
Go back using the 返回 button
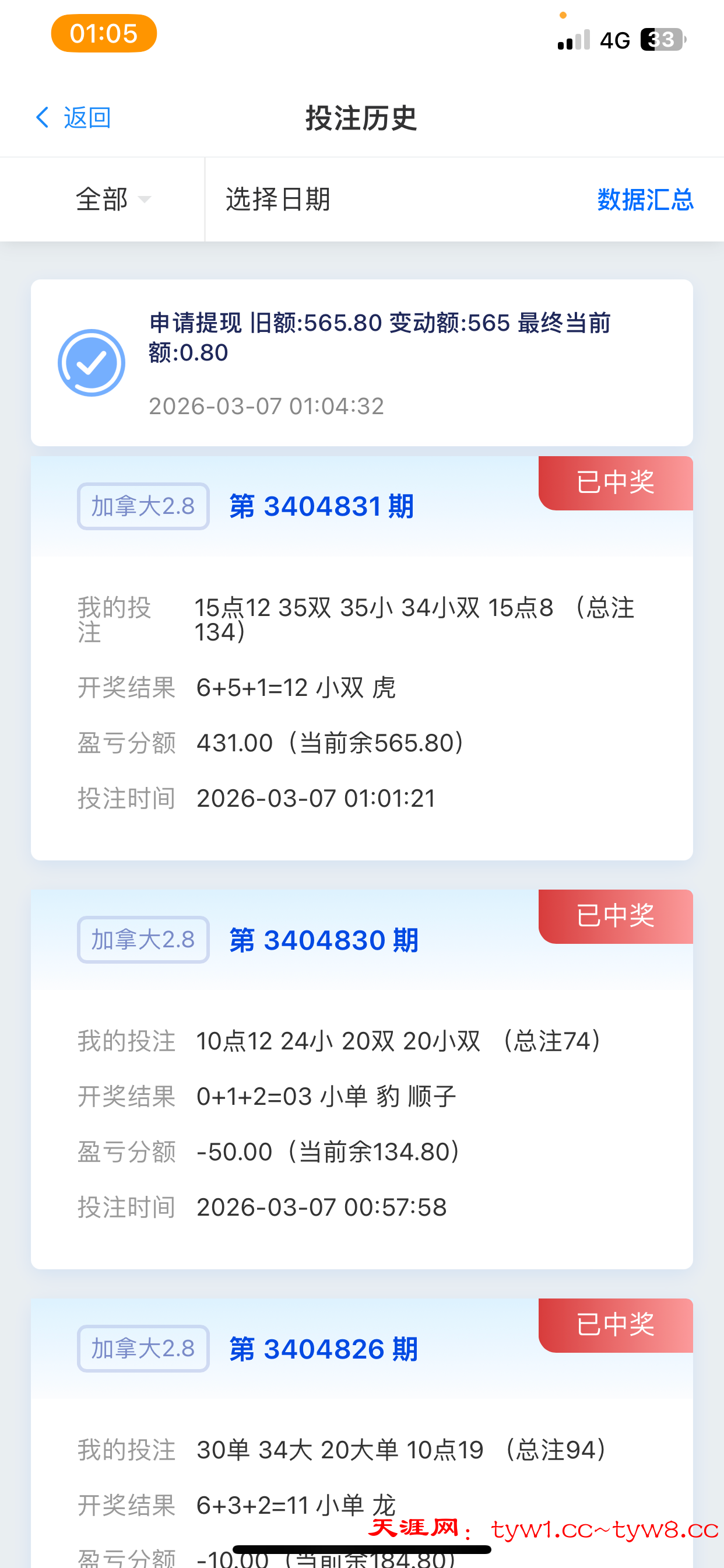(74, 117)
